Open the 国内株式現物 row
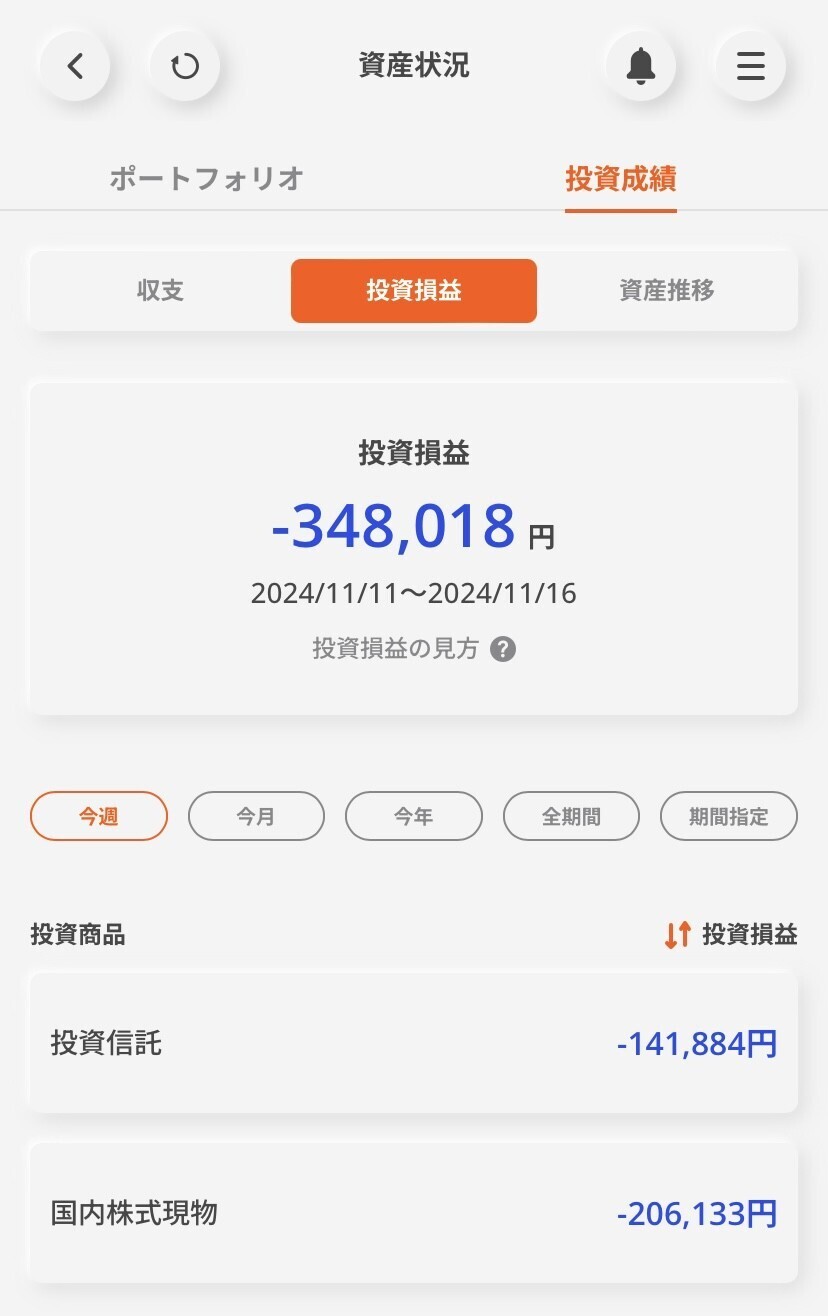Viewport: 828px width, 1316px height. pos(413,1214)
